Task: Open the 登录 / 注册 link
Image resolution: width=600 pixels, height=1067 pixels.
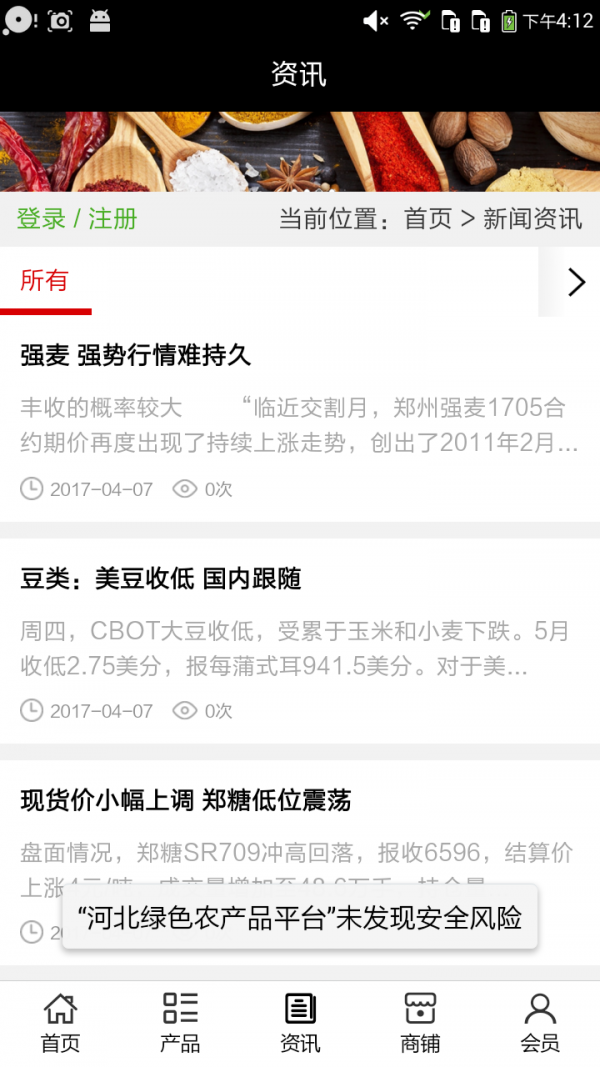Action: (77, 219)
